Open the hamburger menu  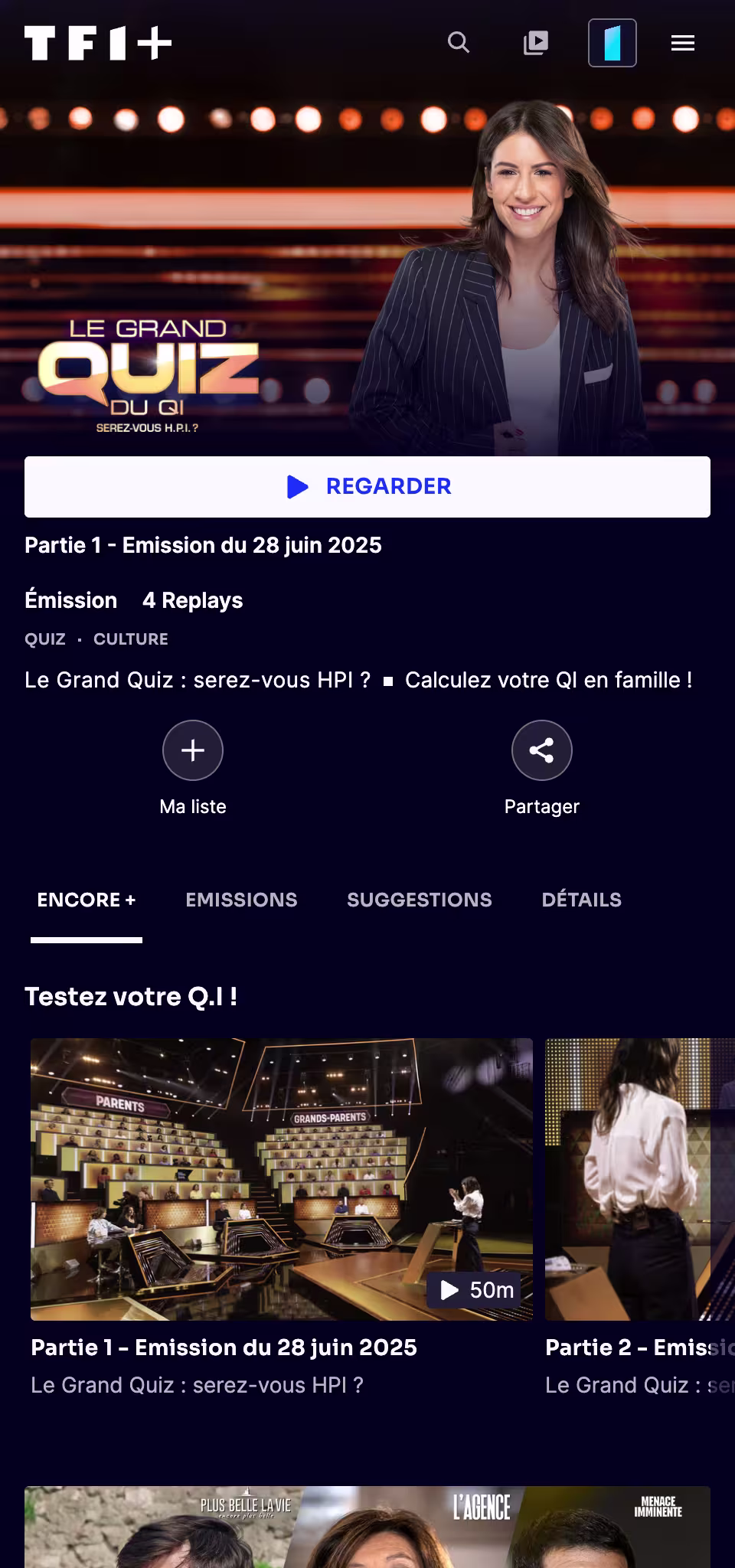coord(682,44)
